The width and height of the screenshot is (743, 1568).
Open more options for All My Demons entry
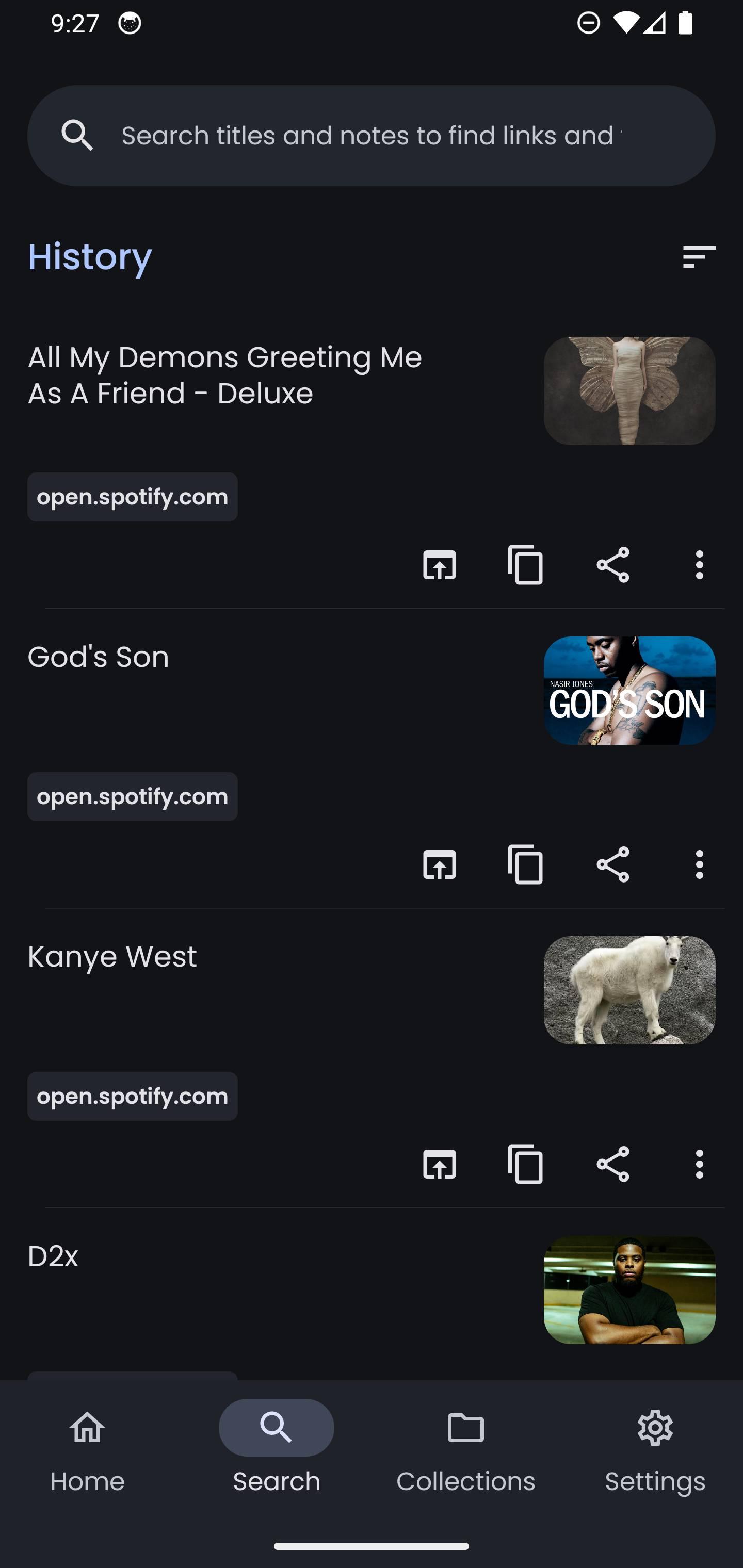(x=699, y=565)
